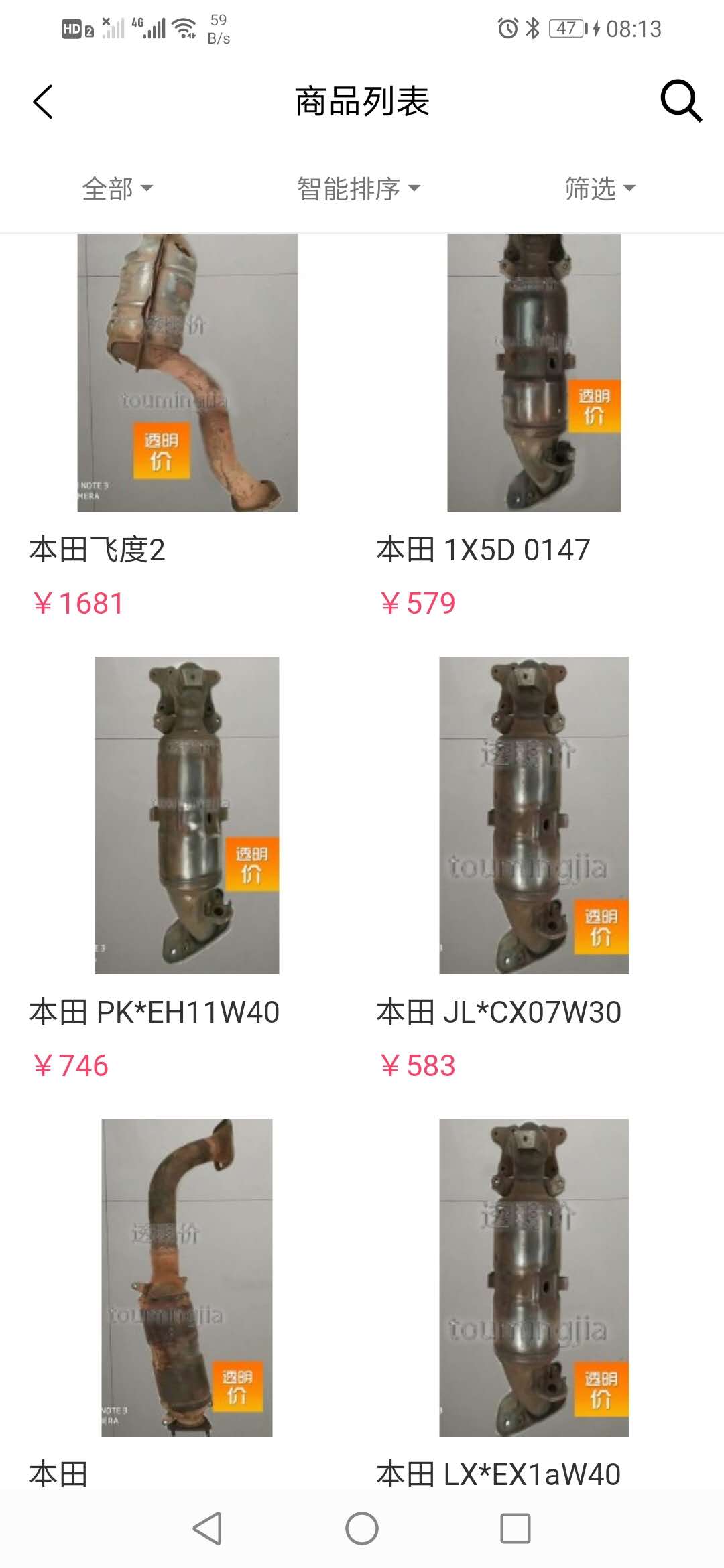724x1568 pixels.
Task: Expand the 全部 category dropdown
Action: [117, 188]
